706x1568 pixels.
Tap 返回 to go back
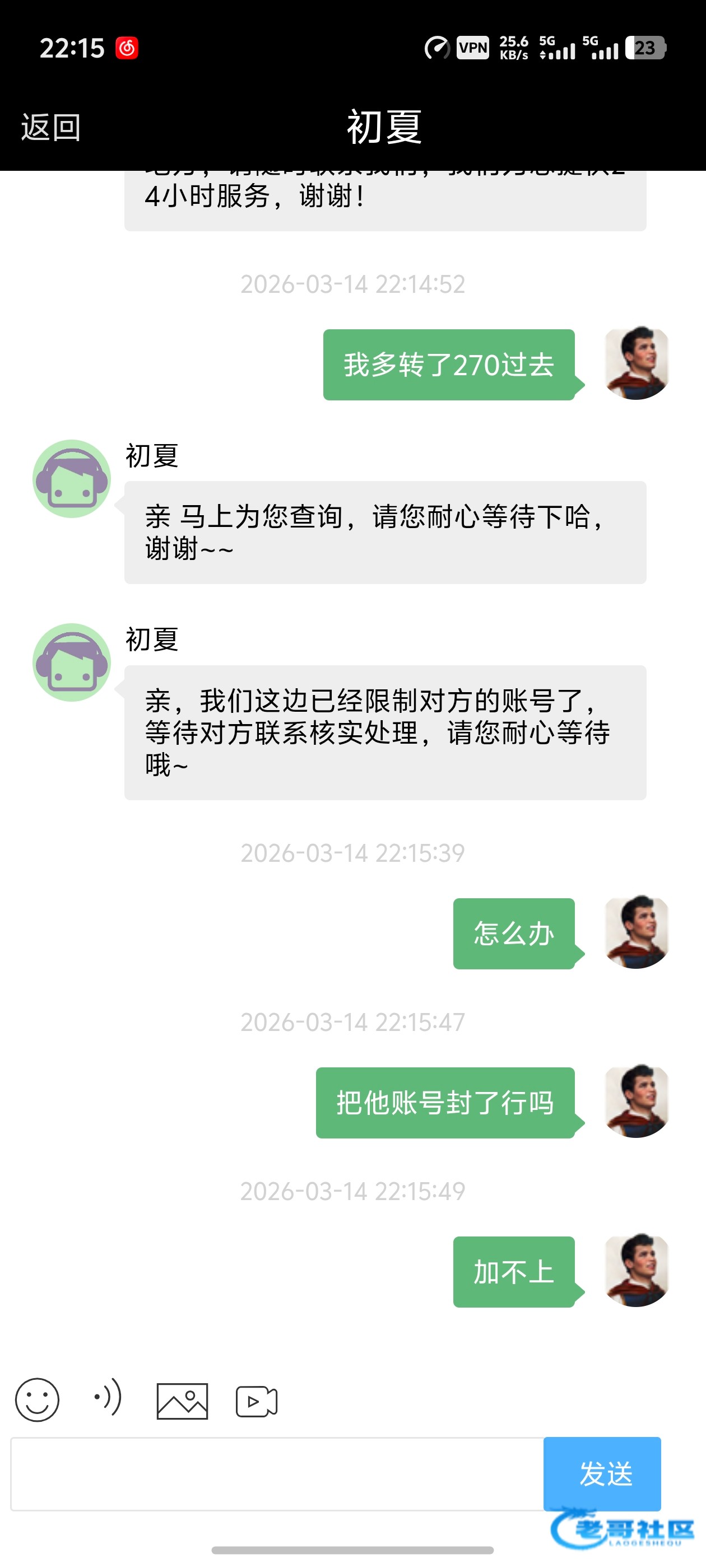tap(50, 127)
